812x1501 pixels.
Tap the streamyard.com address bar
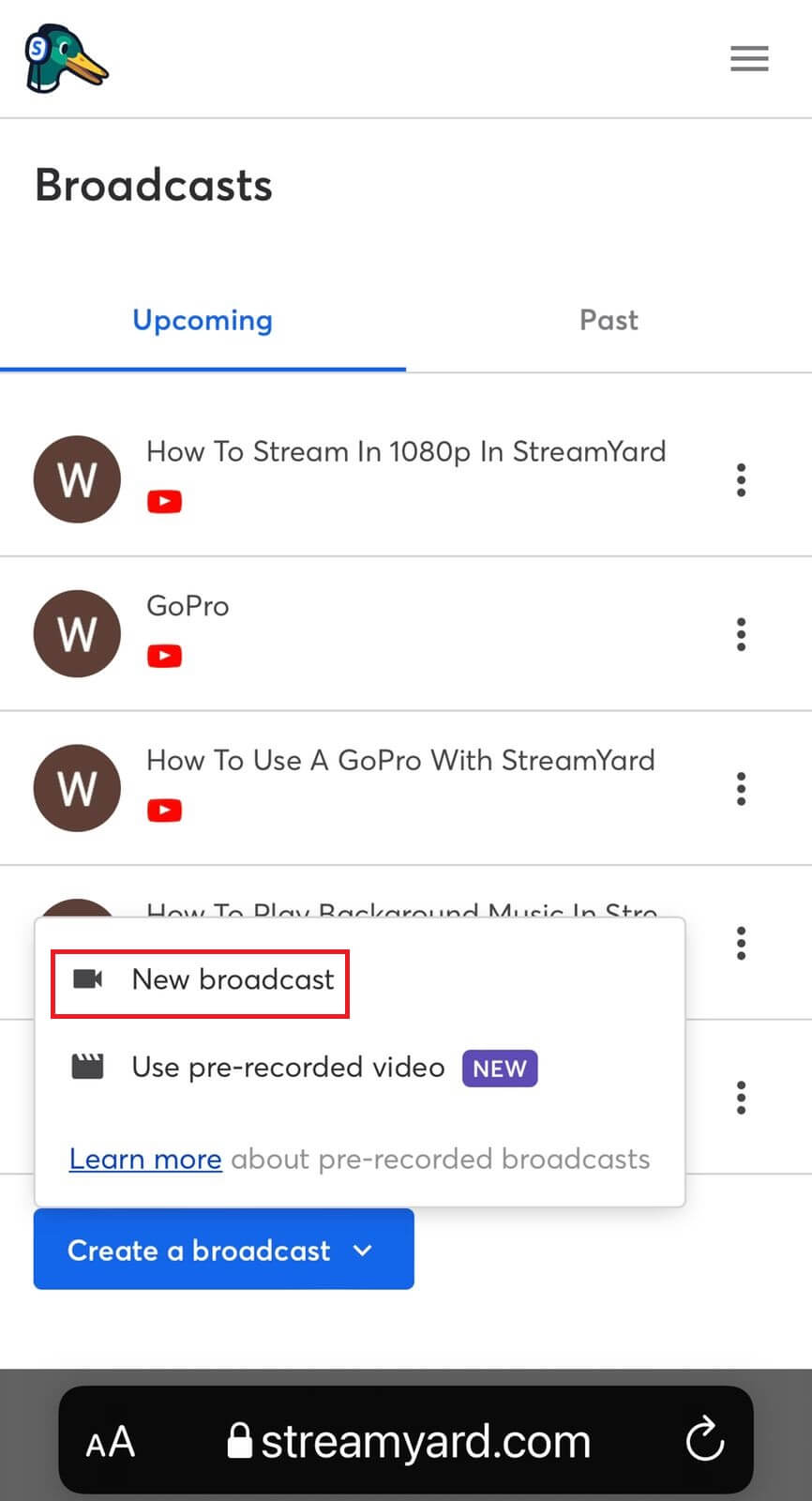[409, 1442]
